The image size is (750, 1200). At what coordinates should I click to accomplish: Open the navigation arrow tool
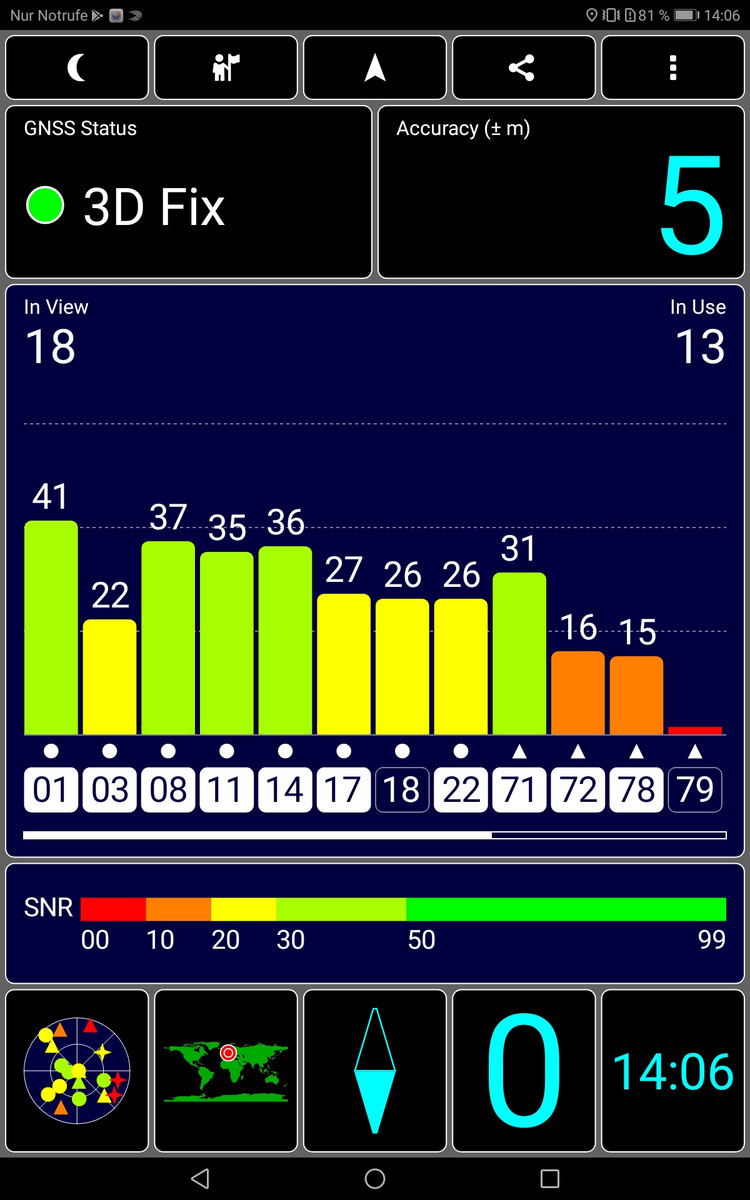click(375, 68)
